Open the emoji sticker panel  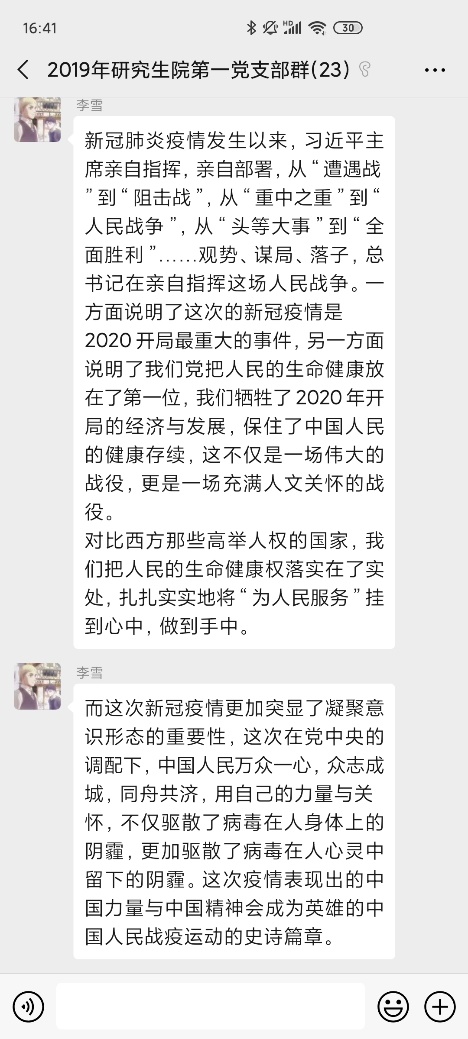coord(394,1007)
